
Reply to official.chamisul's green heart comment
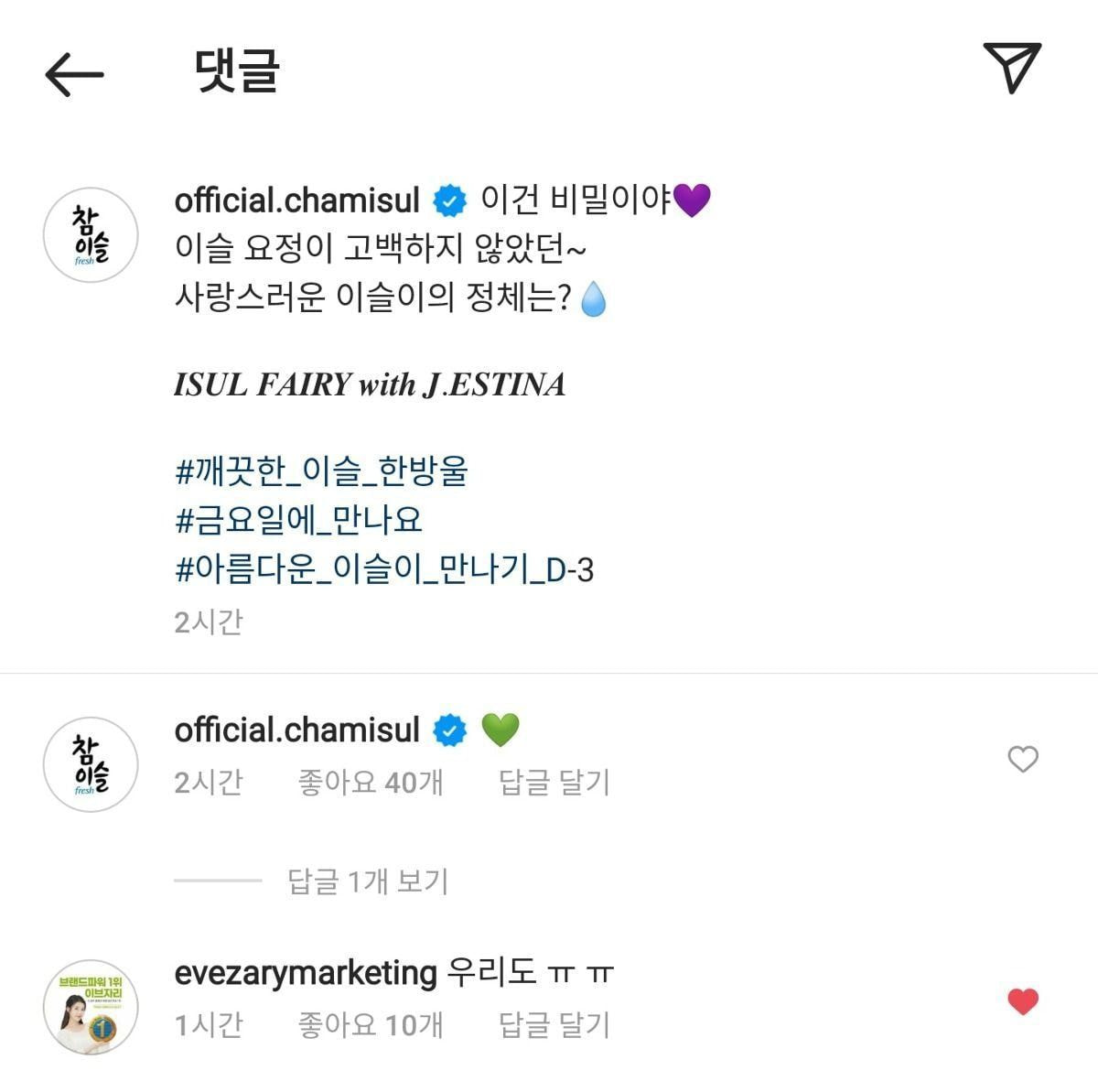coord(554,783)
